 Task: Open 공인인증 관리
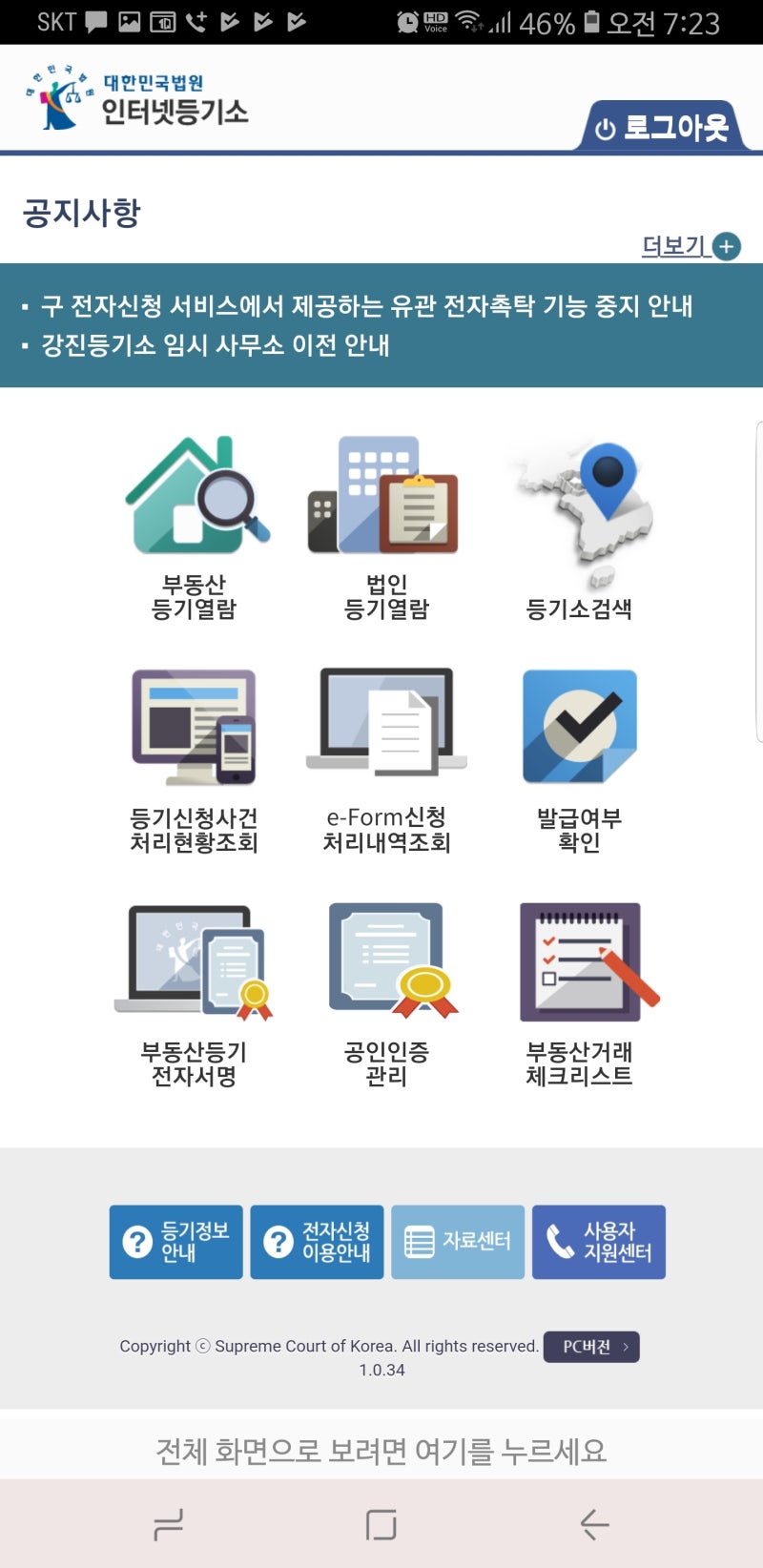click(386, 996)
